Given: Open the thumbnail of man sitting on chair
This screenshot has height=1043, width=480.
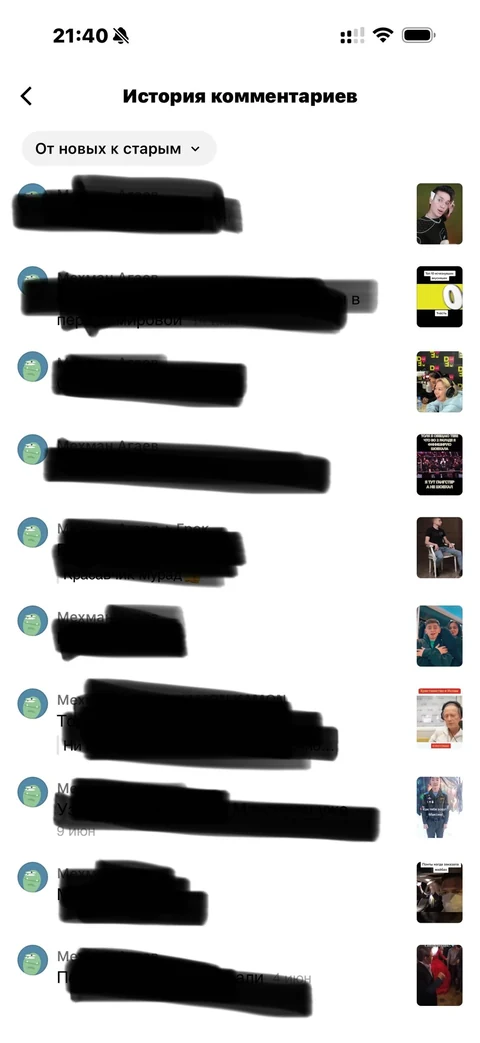Looking at the screenshot, I should pyautogui.click(x=439, y=547).
